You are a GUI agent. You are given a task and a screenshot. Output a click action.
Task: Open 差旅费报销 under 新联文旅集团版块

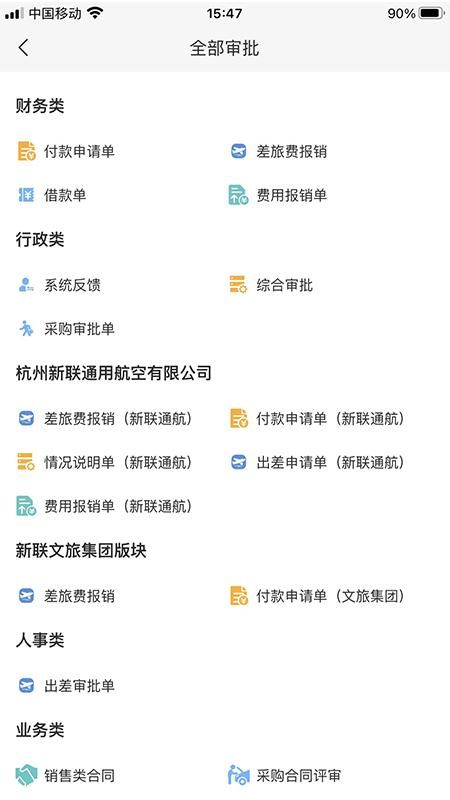click(x=66, y=596)
